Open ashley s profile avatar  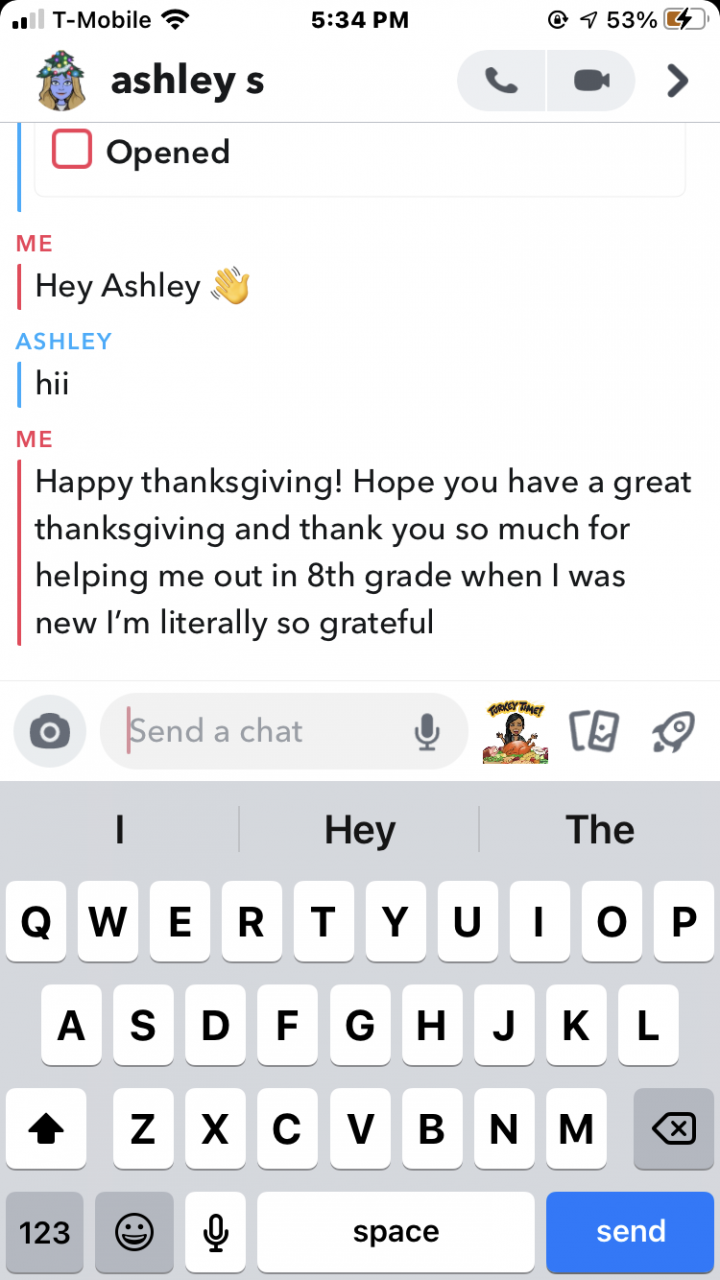tap(61, 81)
